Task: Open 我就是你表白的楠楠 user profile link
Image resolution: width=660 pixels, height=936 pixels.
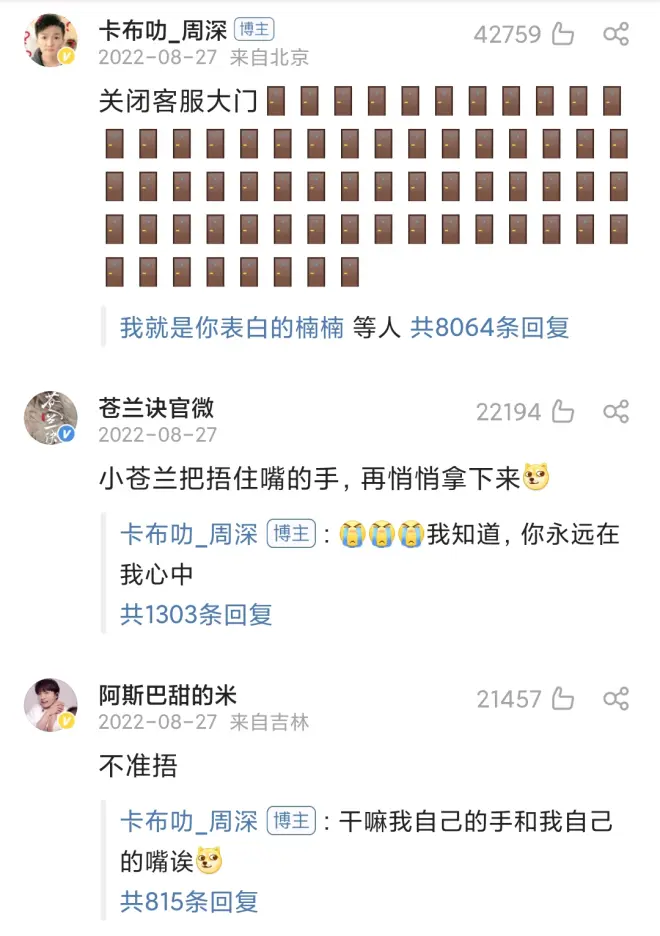Action: point(232,327)
